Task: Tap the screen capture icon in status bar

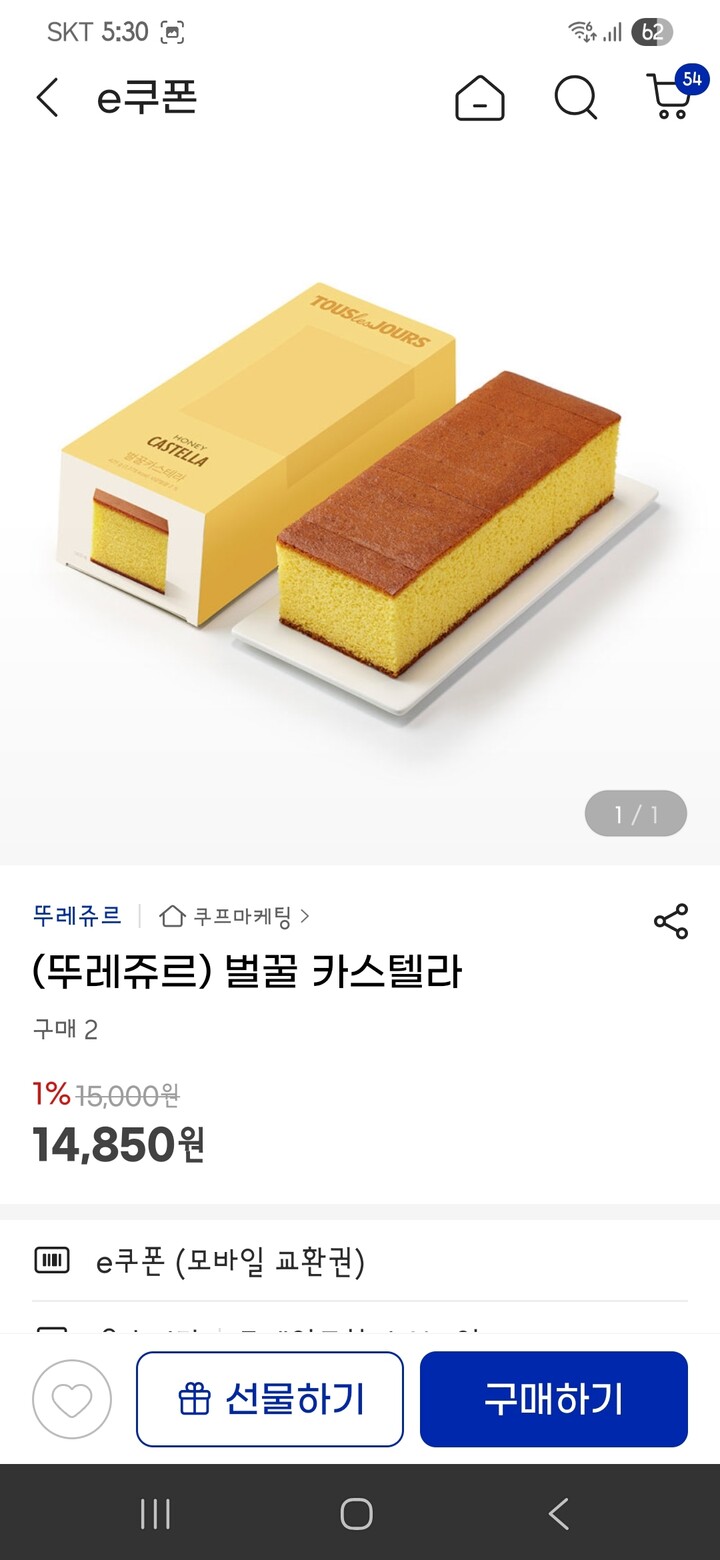Action: pos(172,31)
